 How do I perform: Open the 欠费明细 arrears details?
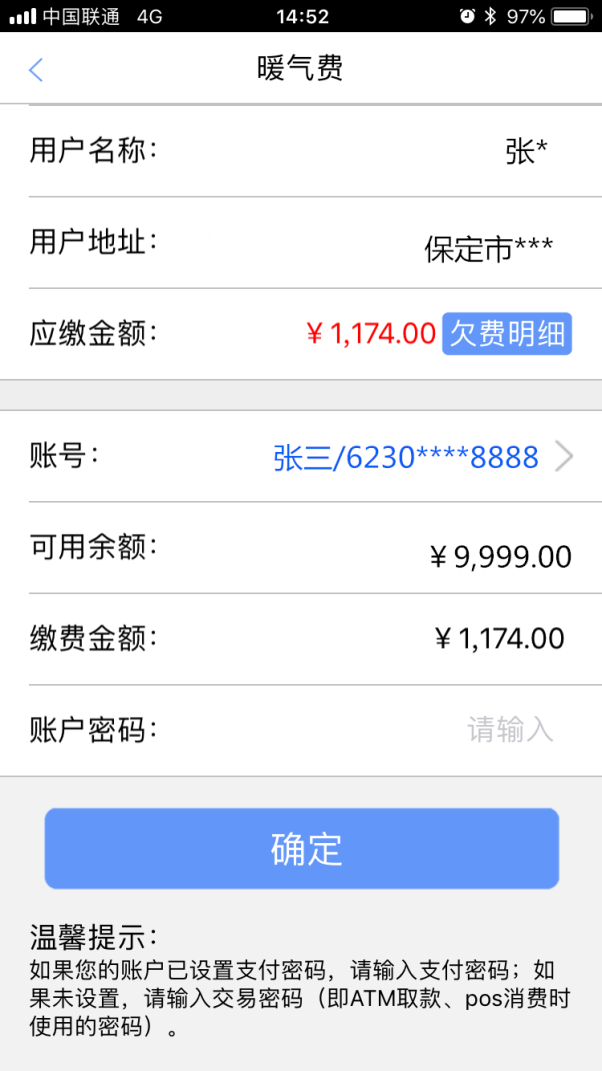pyautogui.click(x=507, y=334)
